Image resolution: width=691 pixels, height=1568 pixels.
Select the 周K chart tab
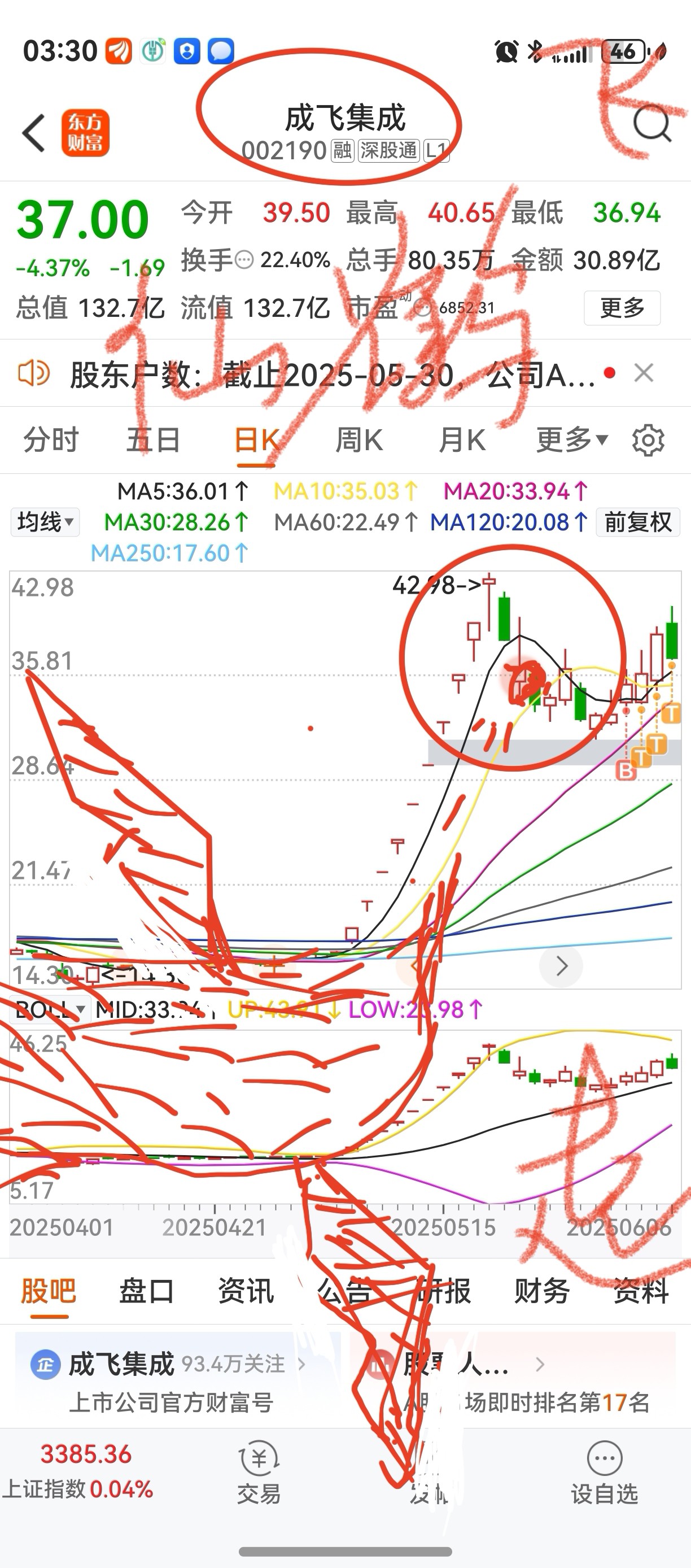click(359, 439)
